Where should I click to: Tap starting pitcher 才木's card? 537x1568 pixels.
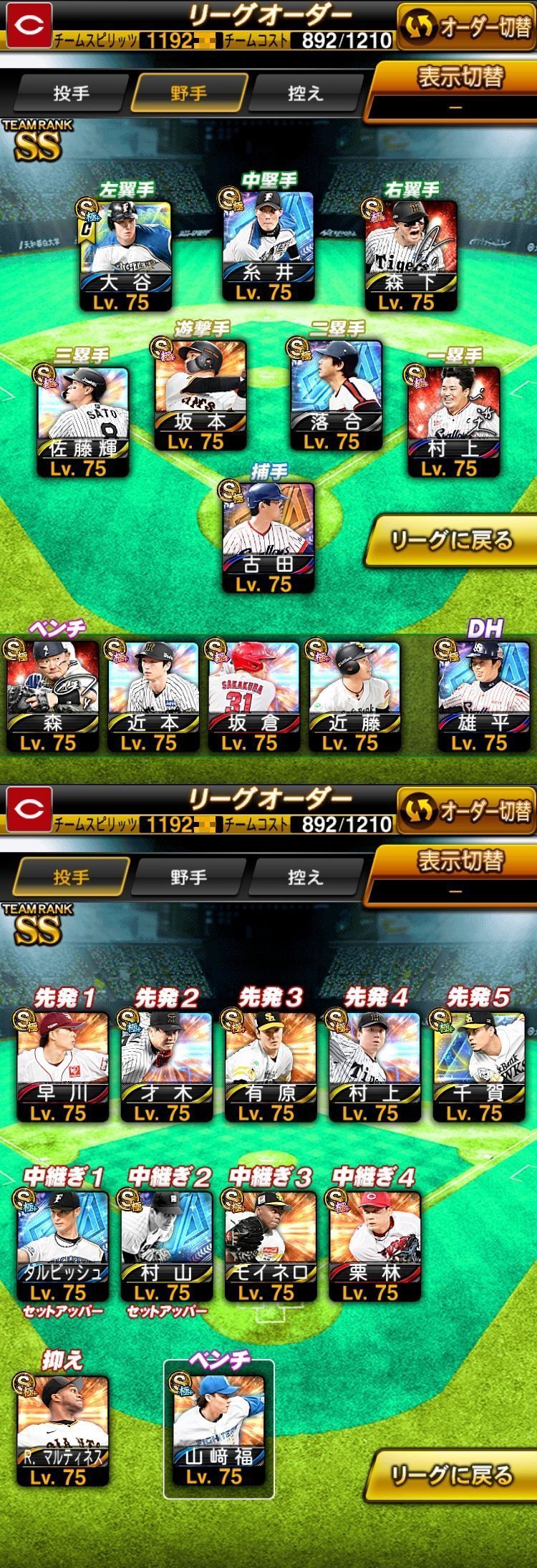(x=166, y=1065)
